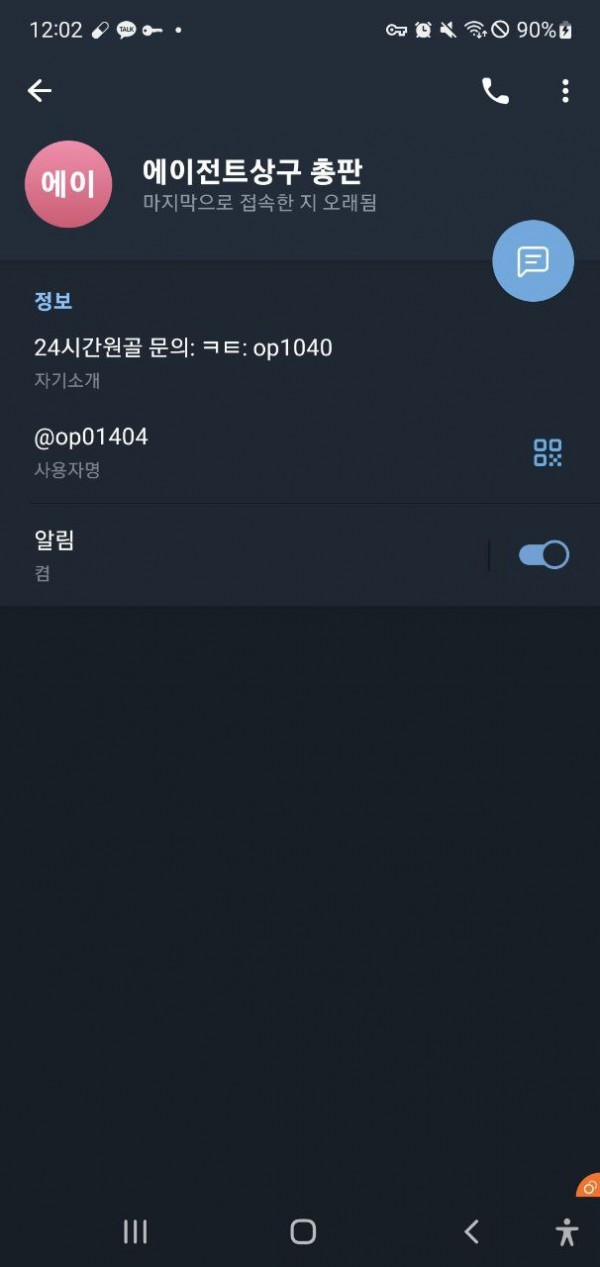Image resolution: width=600 pixels, height=1267 pixels.
Task: Toggle the 알림 notifications switch off
Action: (x=543, y=555)
